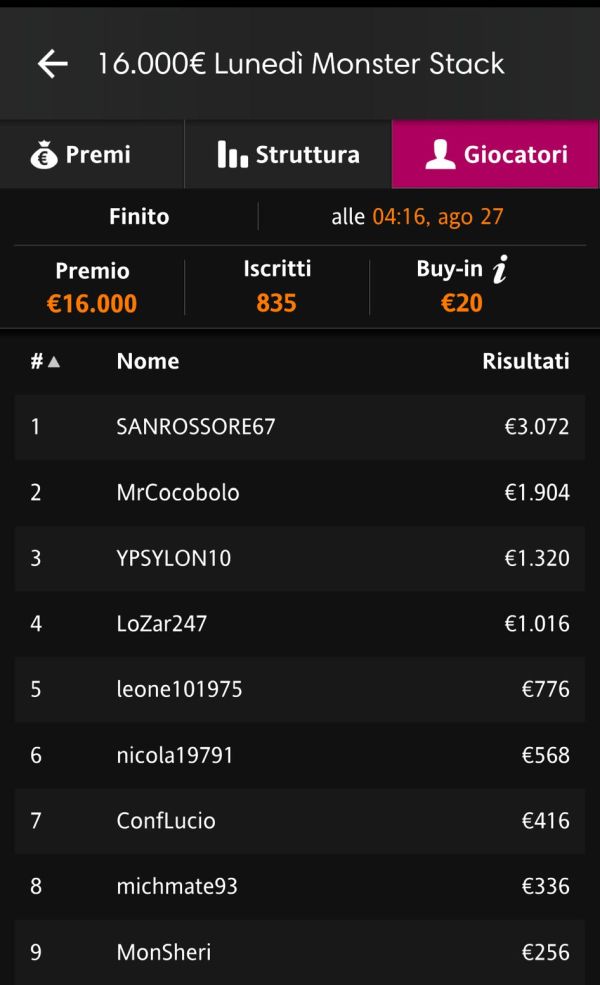Viewport: 600px width, 985px height.
Task: Sort players by rank column
Action: tap(45, 361)
